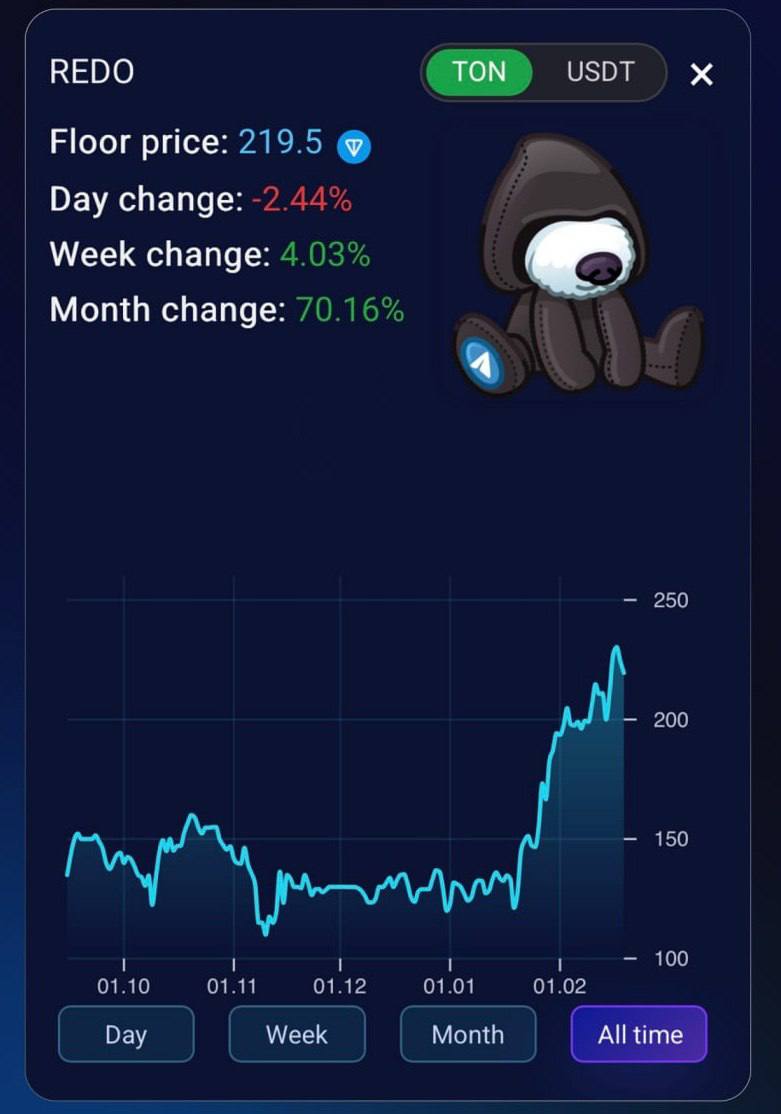Select the TON currency option
781x1114 pixels.
[x=478, y=72]
